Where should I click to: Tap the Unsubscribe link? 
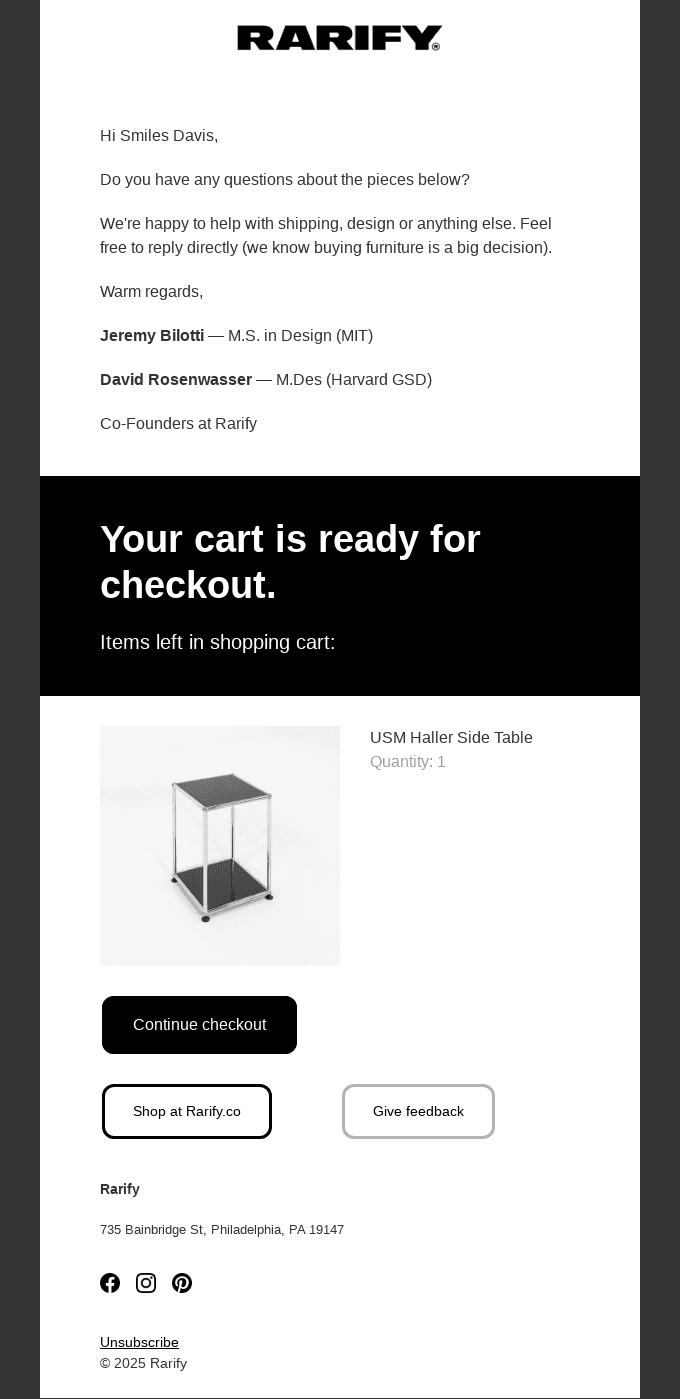[x=139, y=1342]
